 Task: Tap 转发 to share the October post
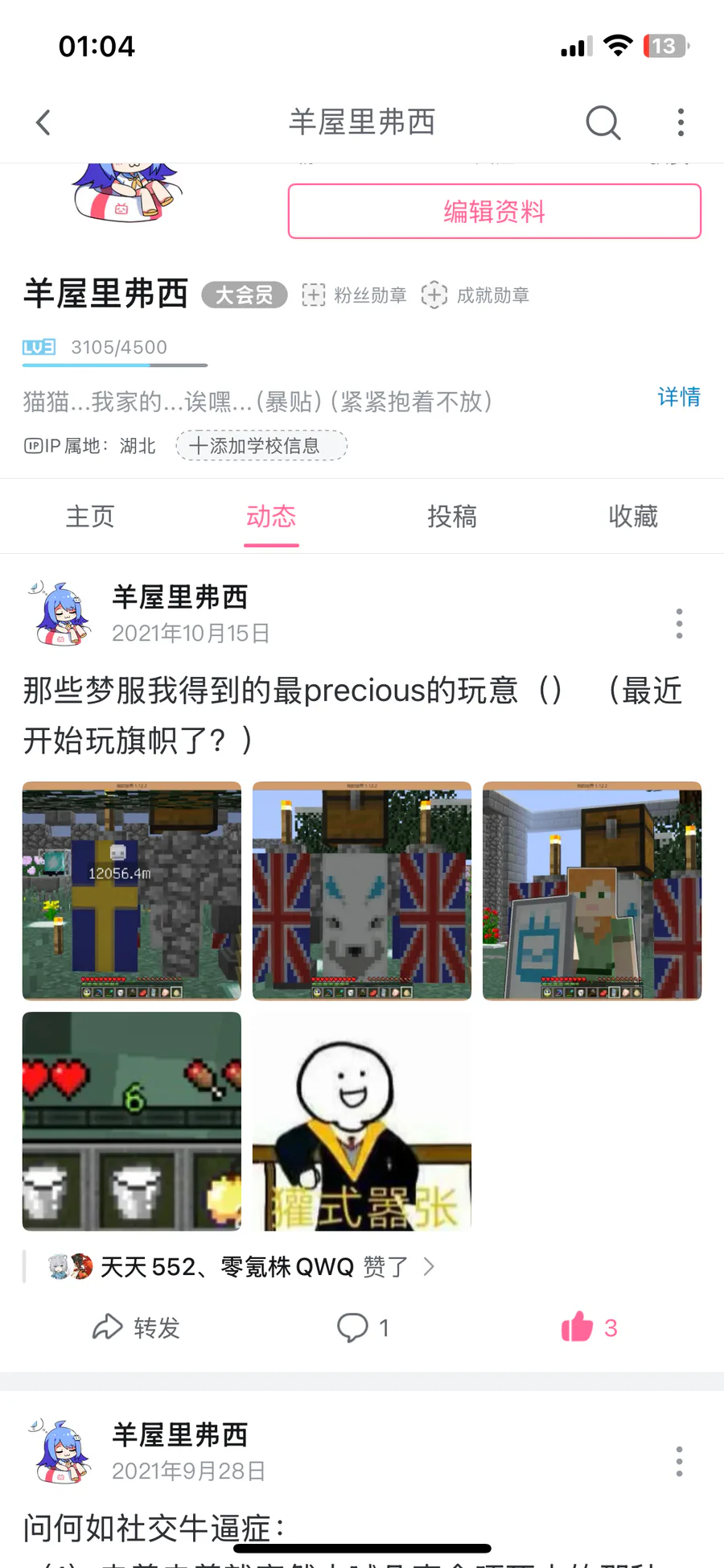(x=137, y=1327)
